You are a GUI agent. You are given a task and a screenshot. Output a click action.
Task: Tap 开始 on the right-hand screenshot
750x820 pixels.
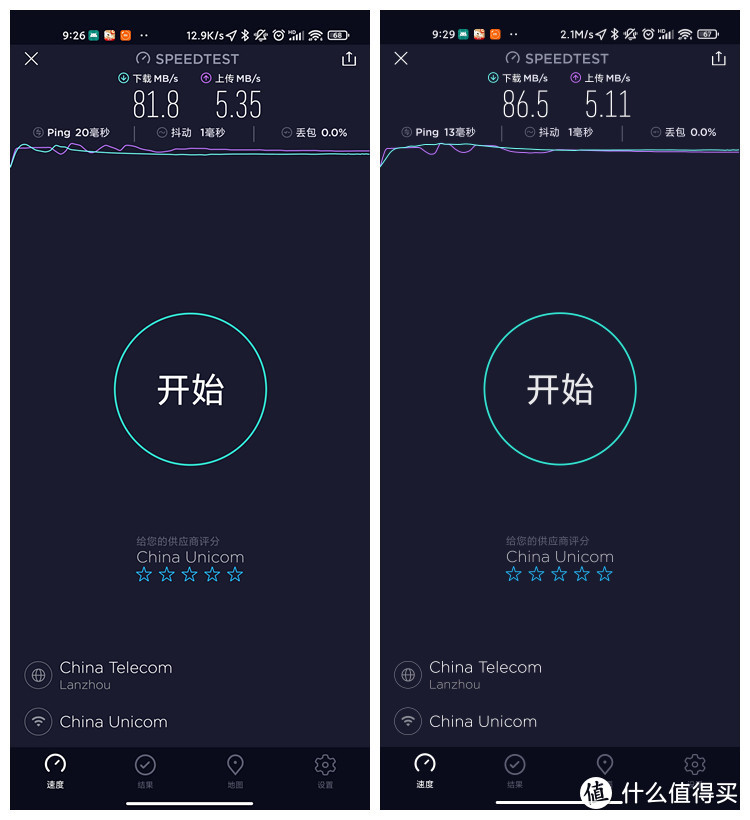click(x=560, y=389)
